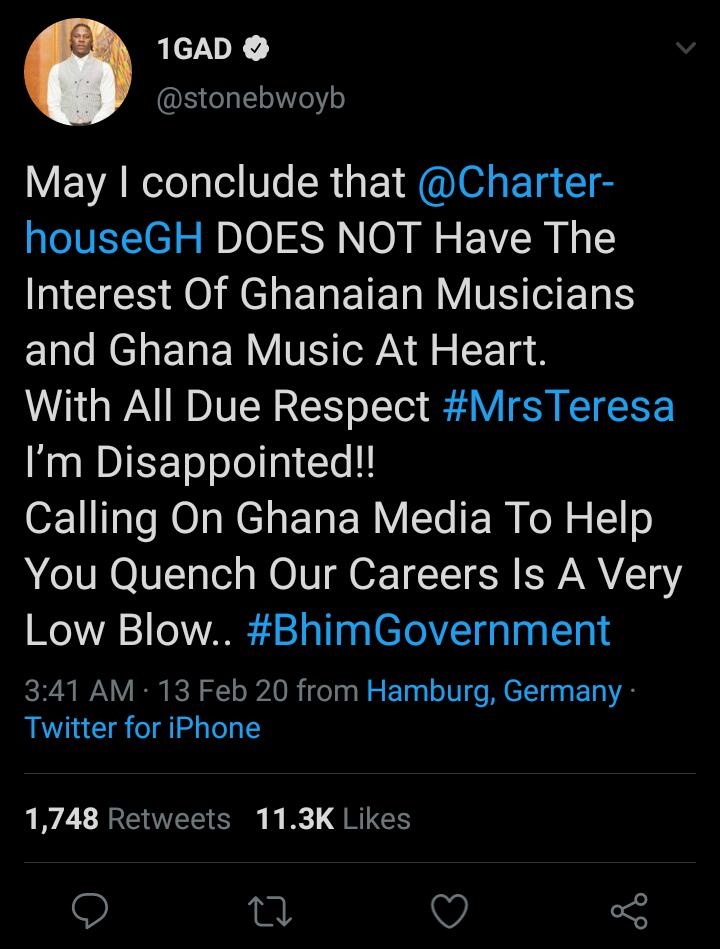Open the @stonebwoyb profile handle

(250, 99)
